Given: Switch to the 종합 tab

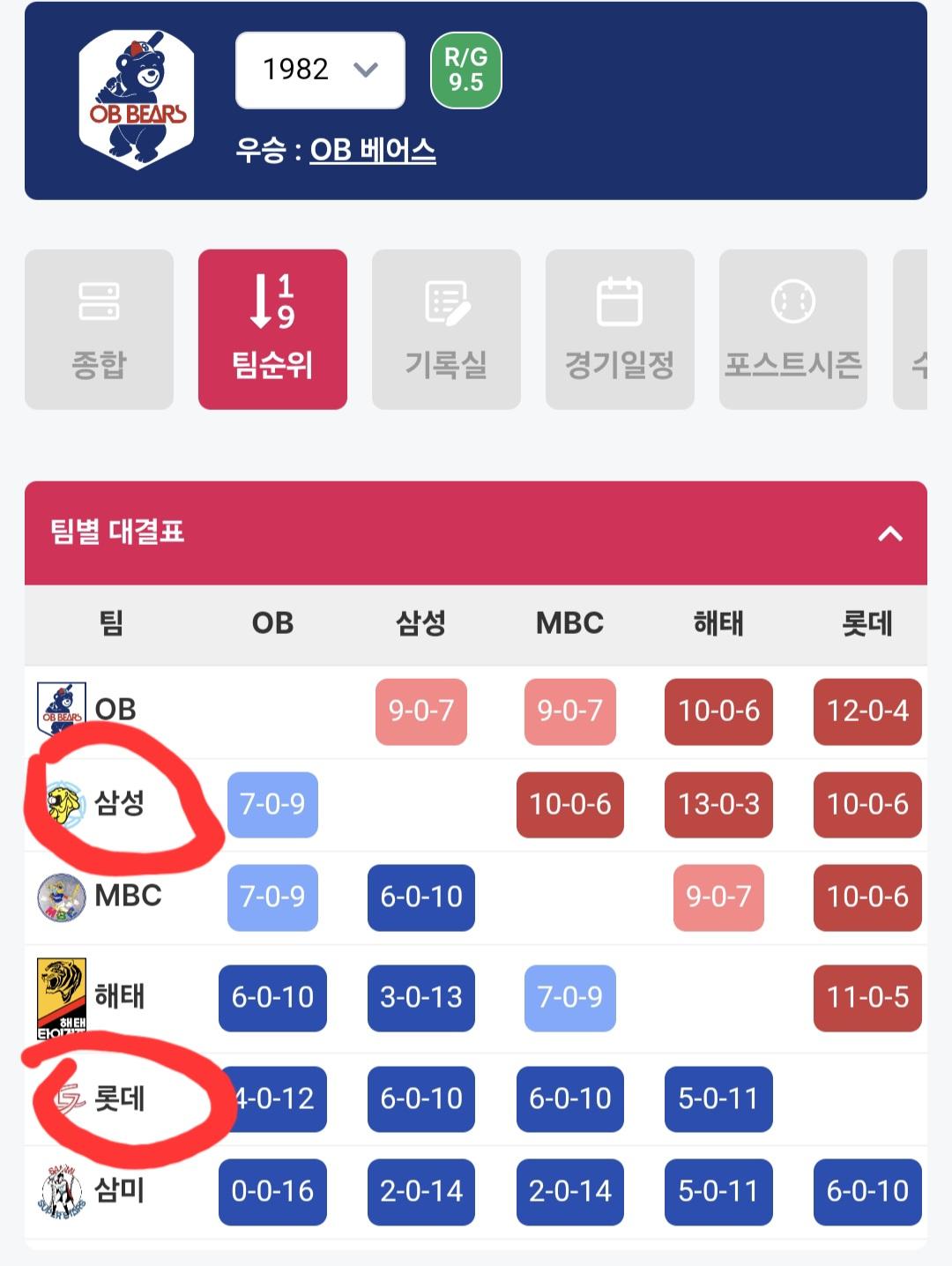Looking at the screenshot, I should coord(99,330).
